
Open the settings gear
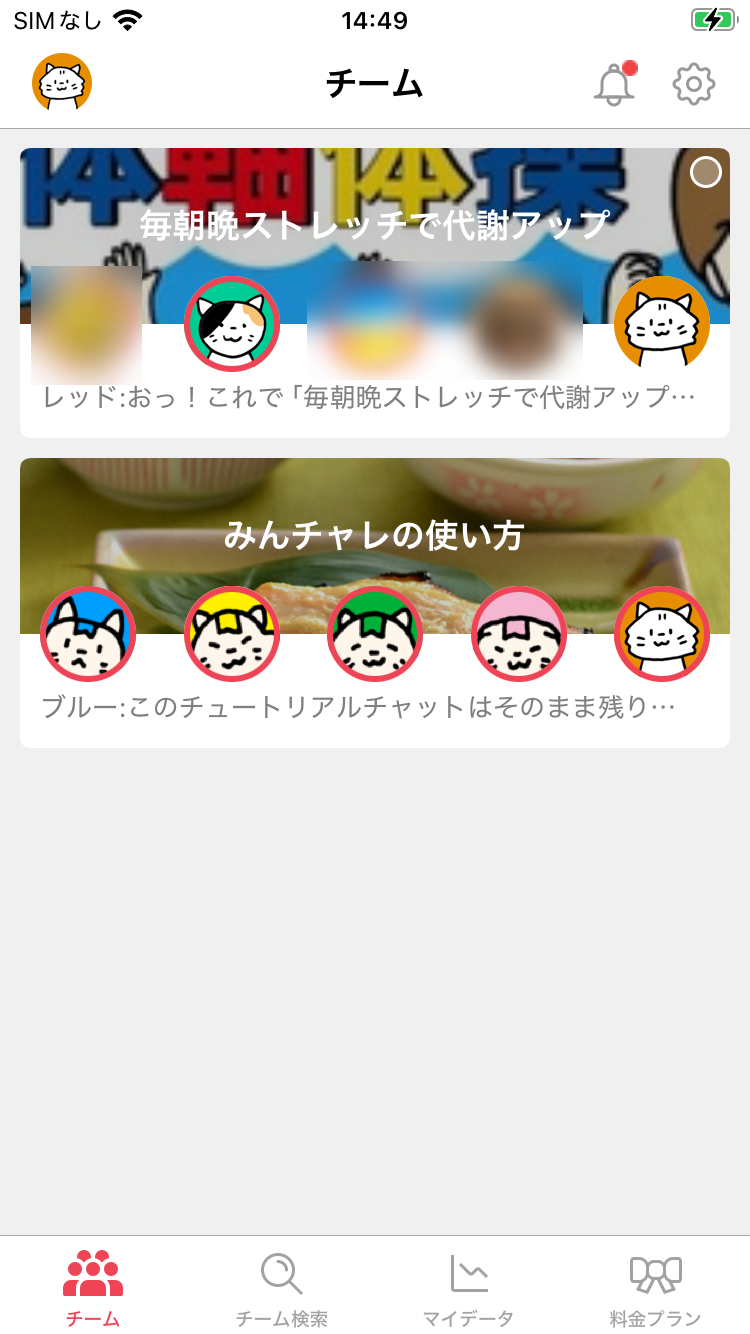pos(693,84)
